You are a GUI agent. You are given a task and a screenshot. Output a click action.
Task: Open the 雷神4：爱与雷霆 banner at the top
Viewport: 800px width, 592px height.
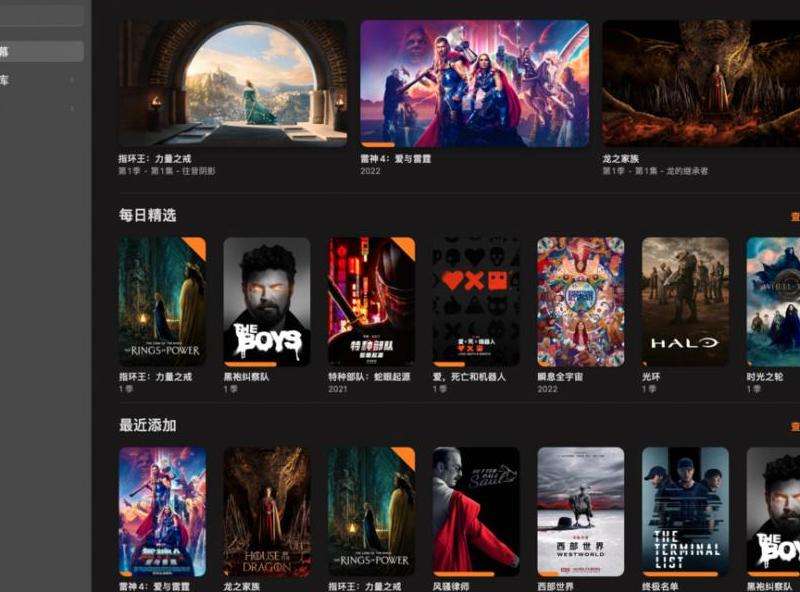coord(474,83)
